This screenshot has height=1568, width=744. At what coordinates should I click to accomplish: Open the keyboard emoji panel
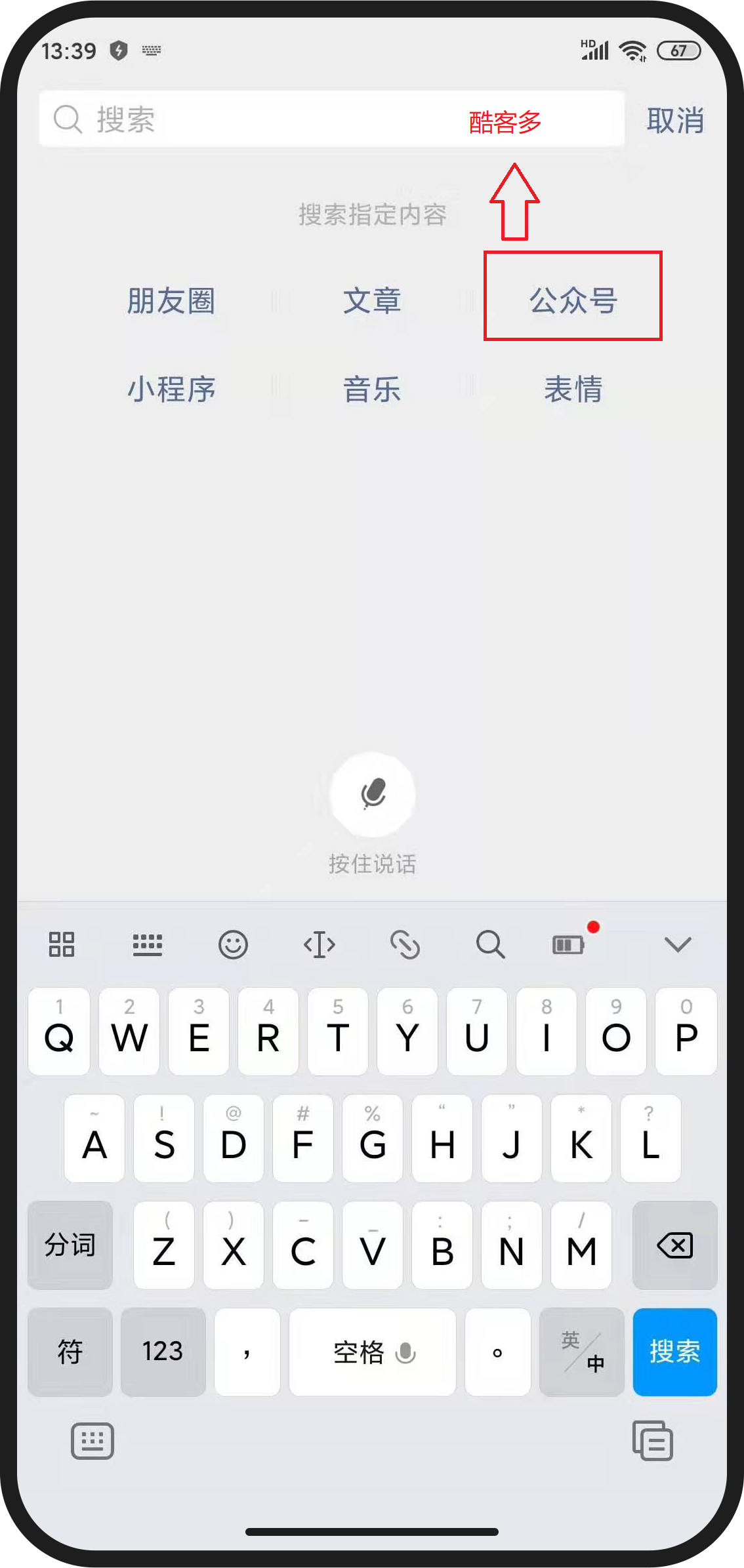[x=233, y=945]
